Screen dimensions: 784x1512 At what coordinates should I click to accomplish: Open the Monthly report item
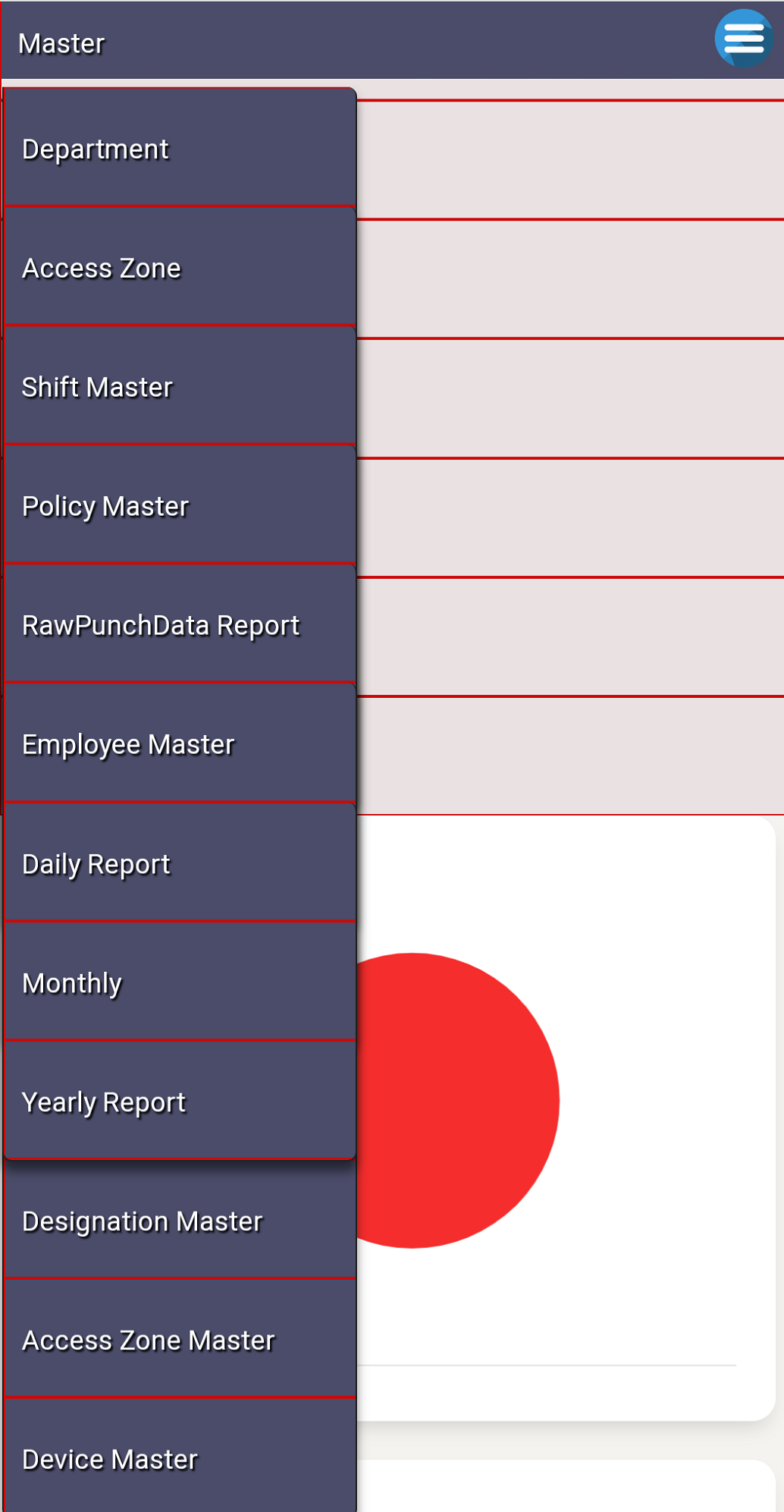pyautogui.click(x=180, y=982)
